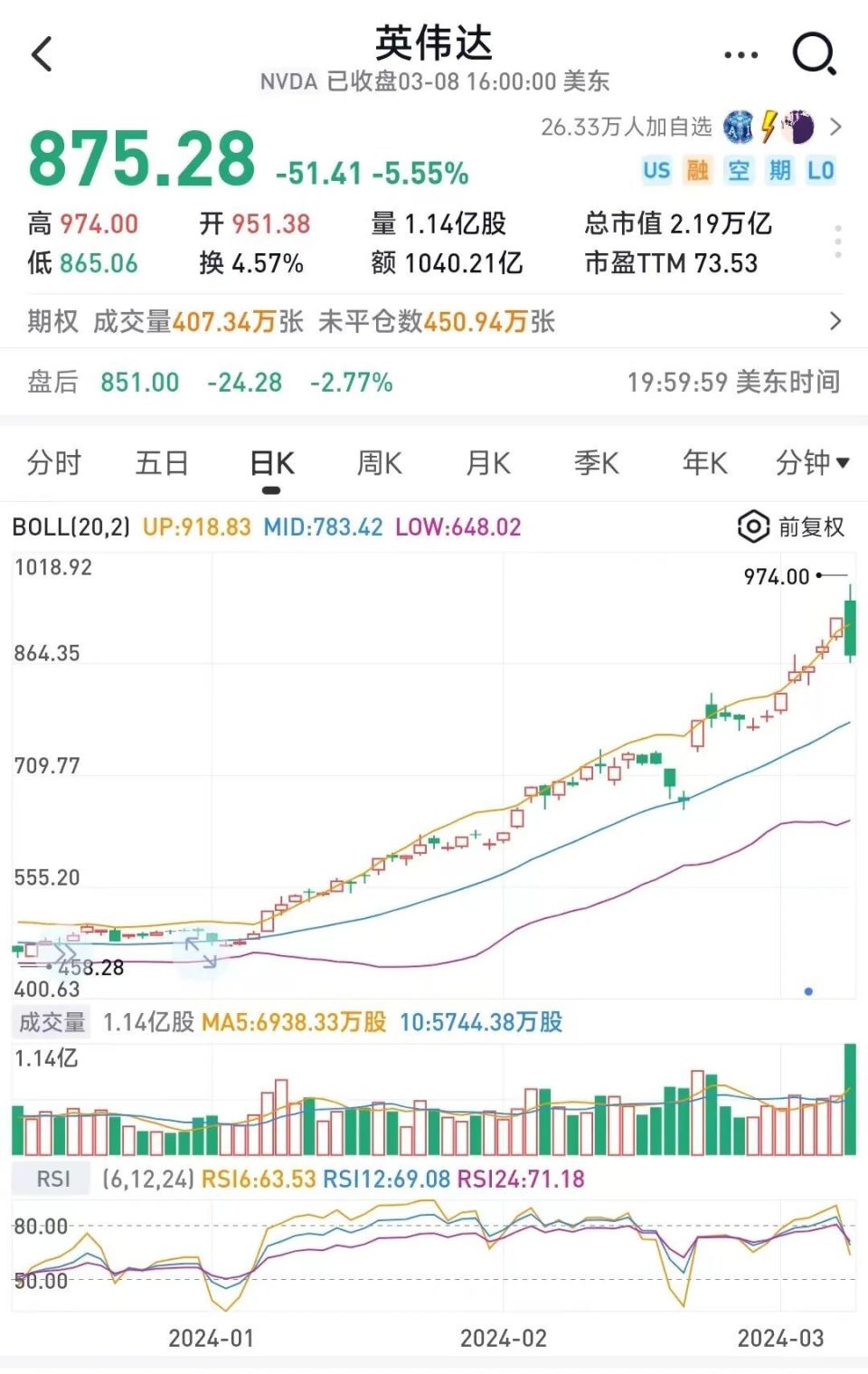Tap the 融 margin trading badge
The height and width of the screenshot is (1374, 868).
[699, 170]
